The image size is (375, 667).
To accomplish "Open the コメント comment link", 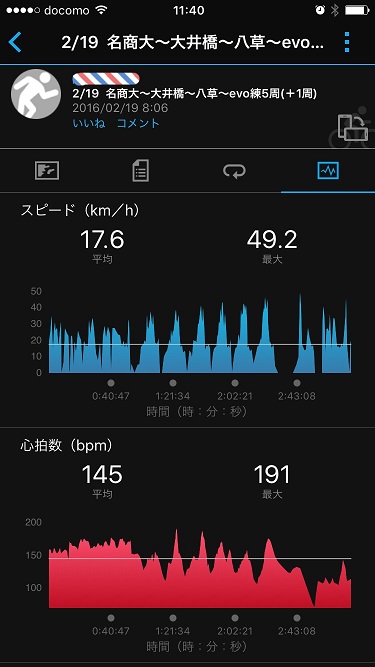I will 138,124.
